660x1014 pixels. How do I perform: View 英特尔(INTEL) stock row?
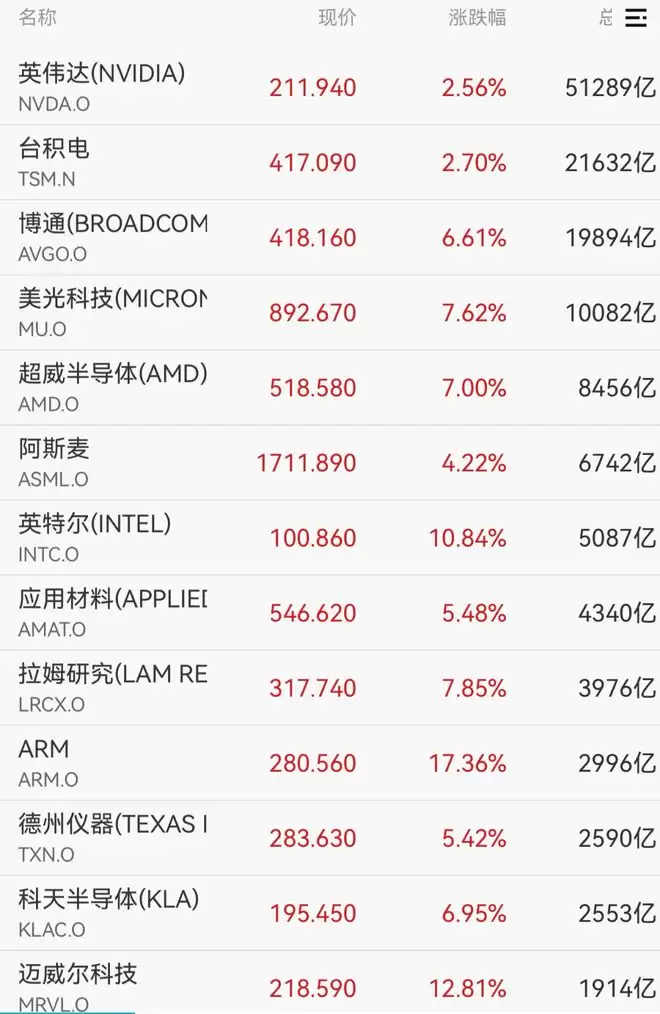pos(330,537)
